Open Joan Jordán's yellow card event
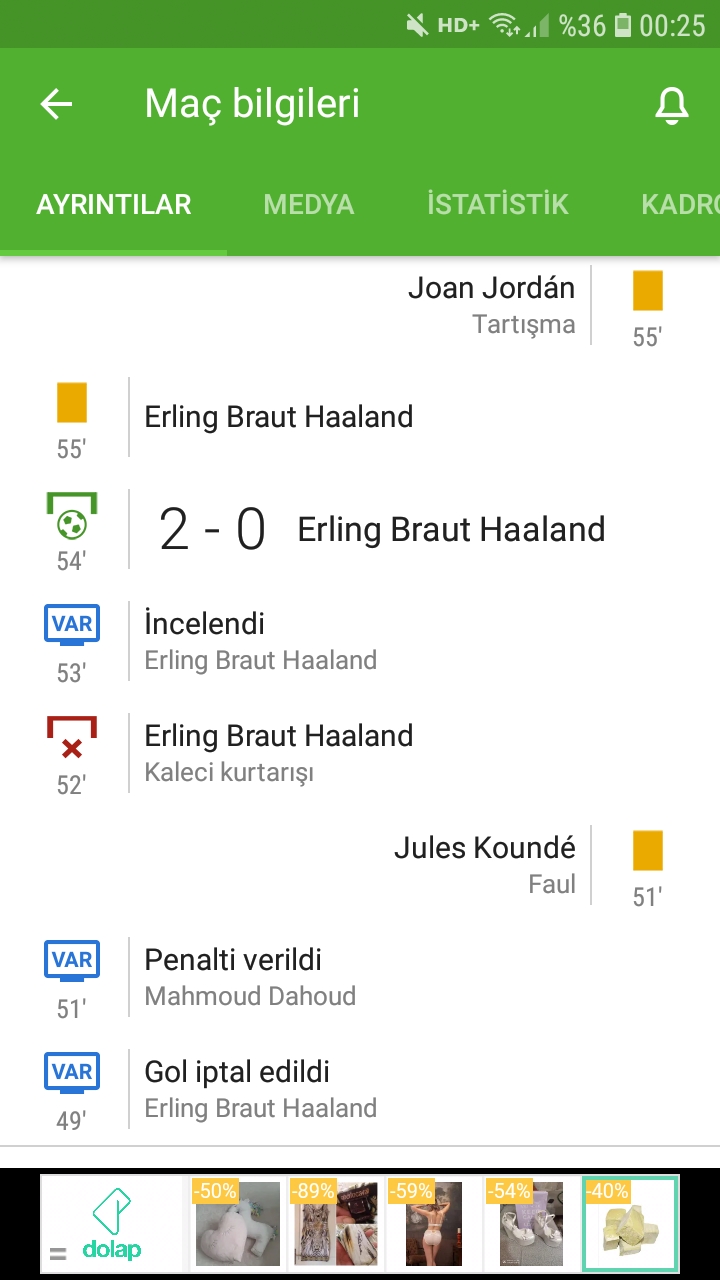Screen dimensions: 720x1280 pos(360,306)
